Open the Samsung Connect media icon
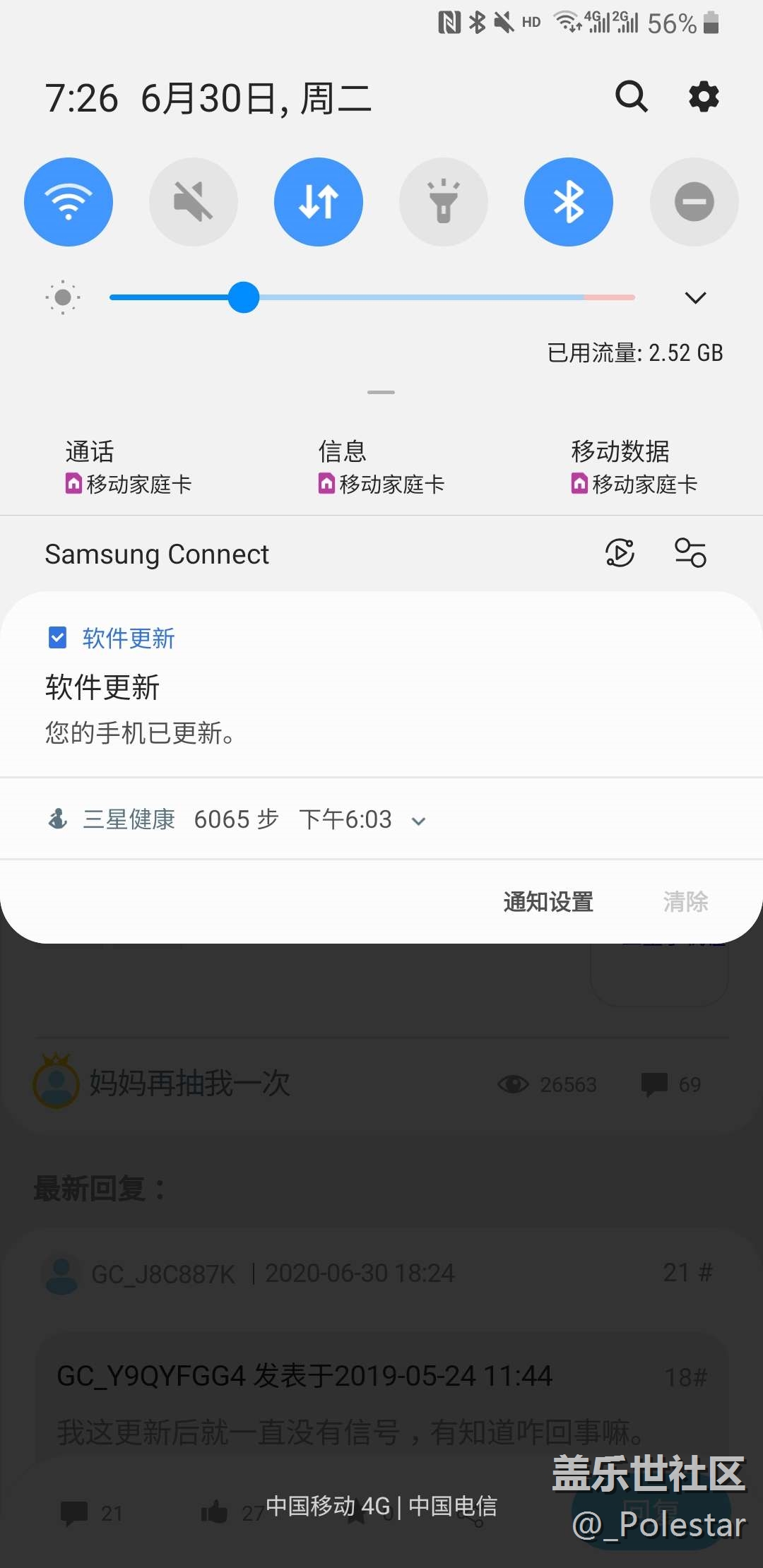This screenshot has height=1568, width=763. click(620, 553)
